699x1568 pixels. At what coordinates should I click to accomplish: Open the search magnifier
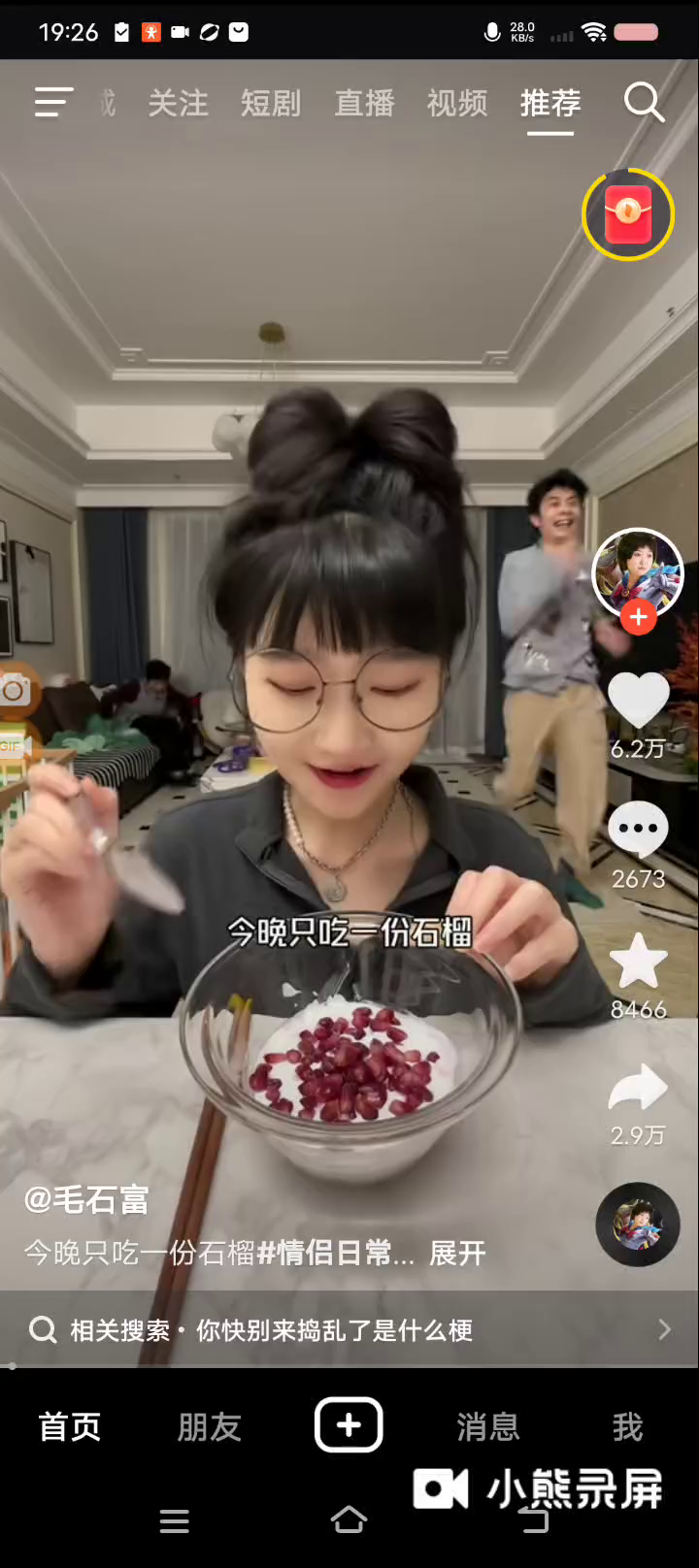coord(644,102)
